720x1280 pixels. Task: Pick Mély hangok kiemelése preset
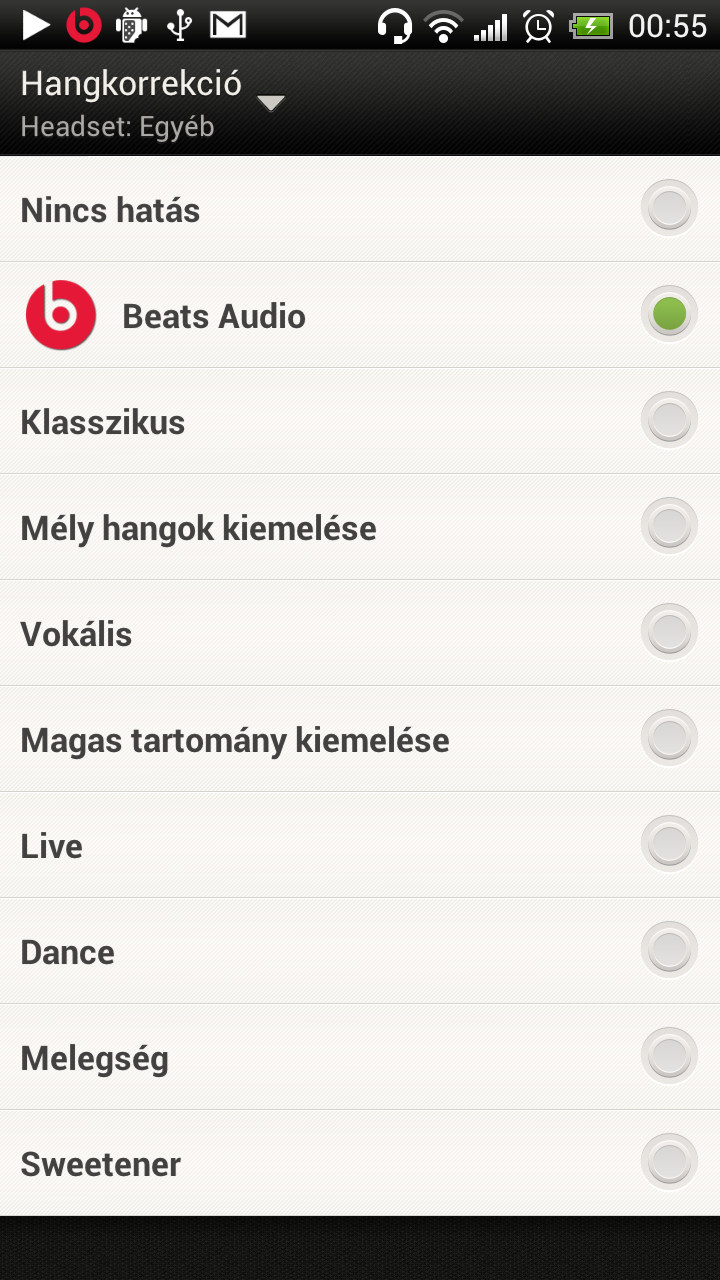point(668,527)
